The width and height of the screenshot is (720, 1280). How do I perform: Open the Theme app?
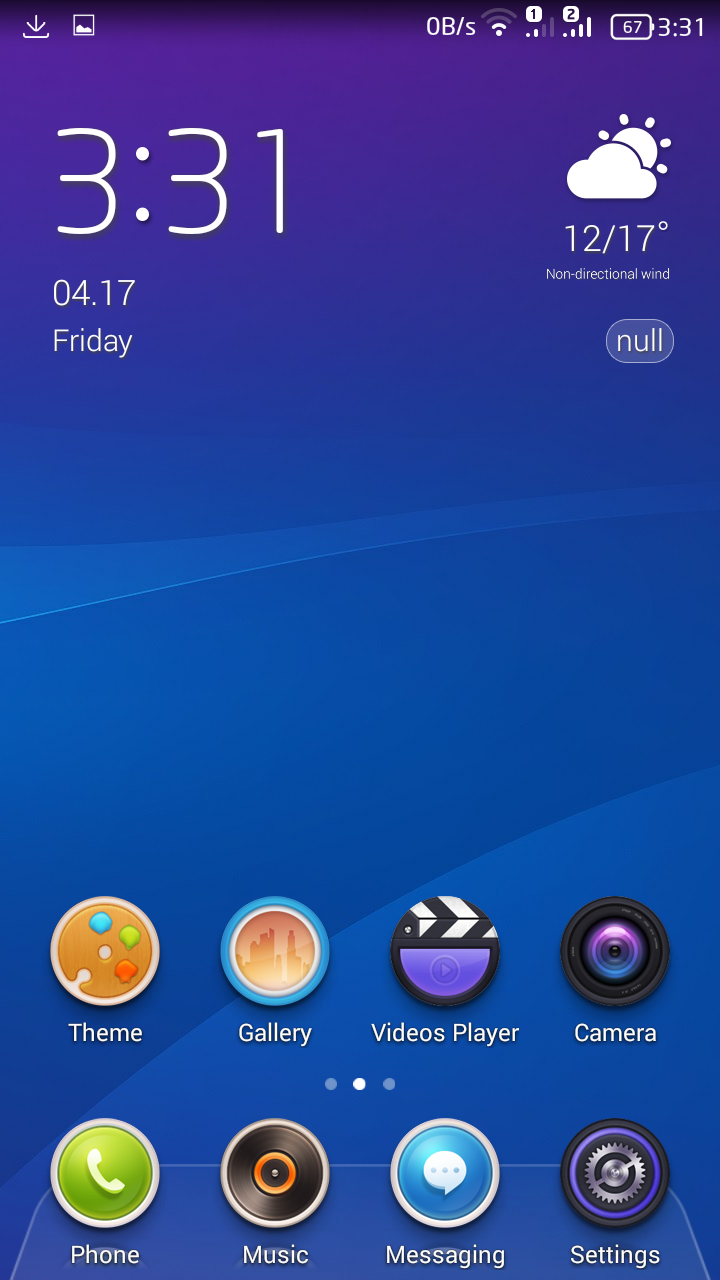105,951
